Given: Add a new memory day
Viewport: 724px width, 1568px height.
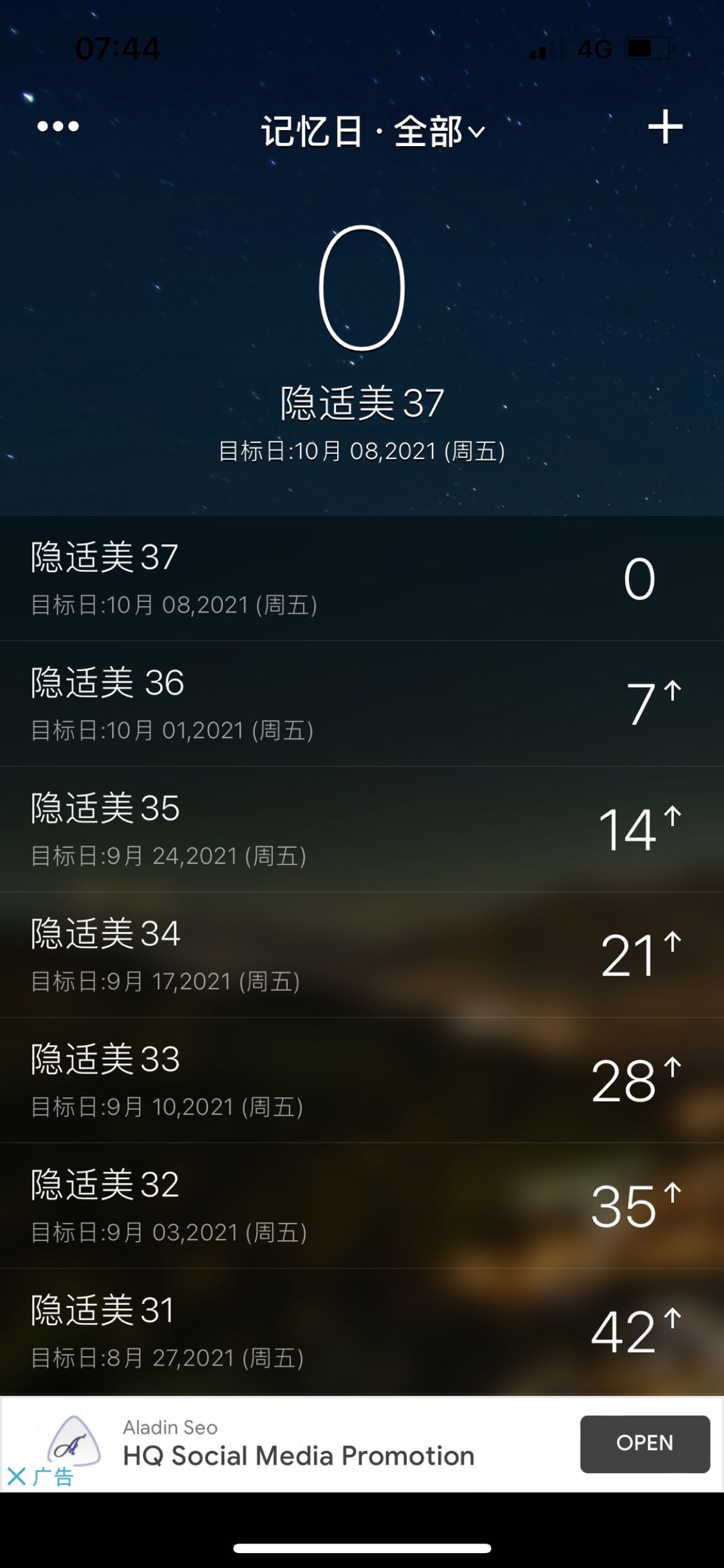Looking at the screenshot, I should (x=665, y=127).
